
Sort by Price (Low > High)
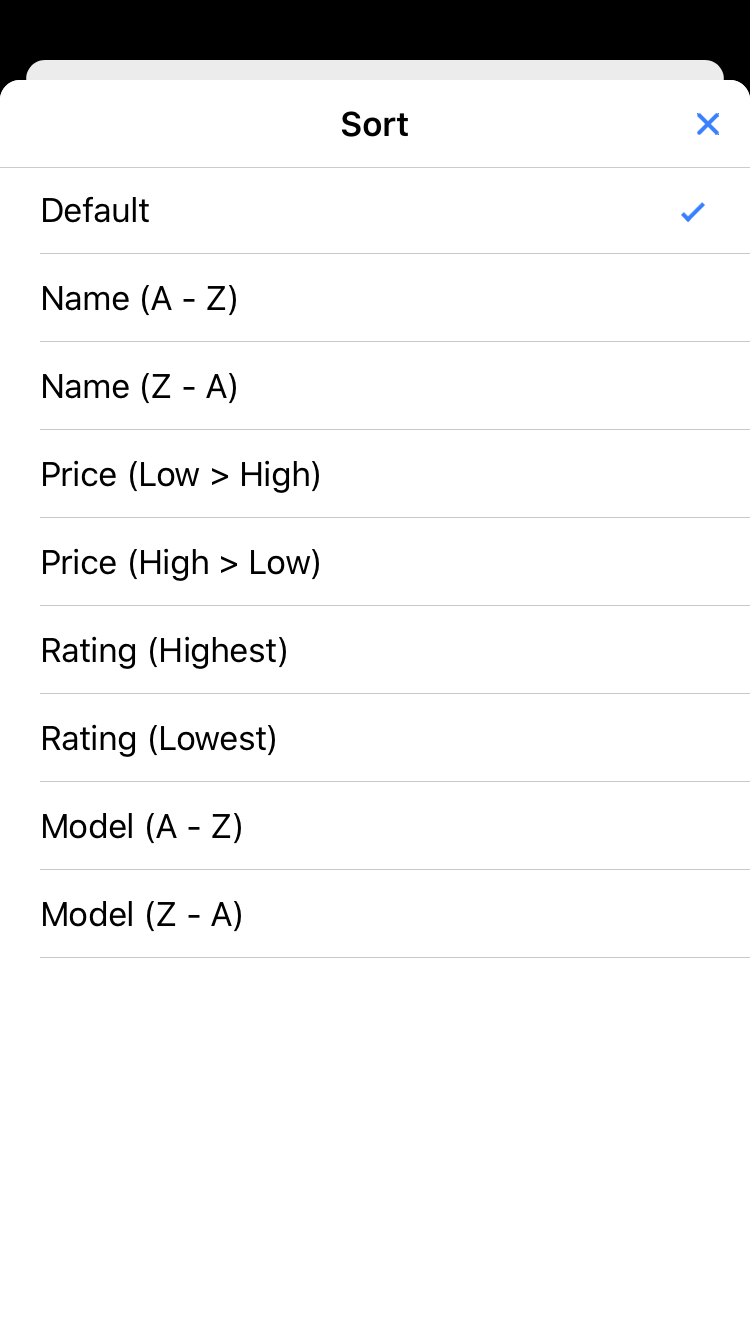[375, 474]
